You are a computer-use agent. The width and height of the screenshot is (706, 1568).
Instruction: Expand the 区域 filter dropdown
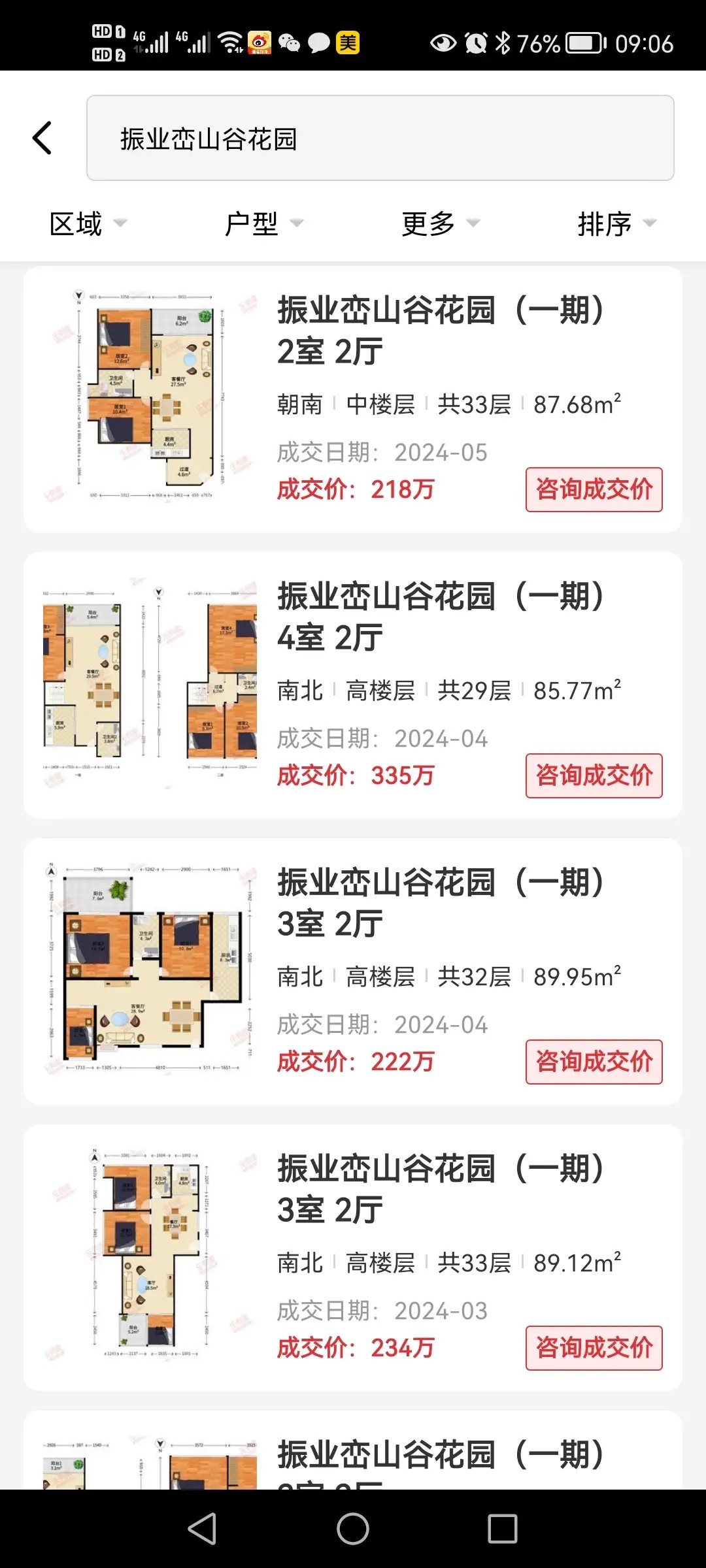click(x=88, y=224)
